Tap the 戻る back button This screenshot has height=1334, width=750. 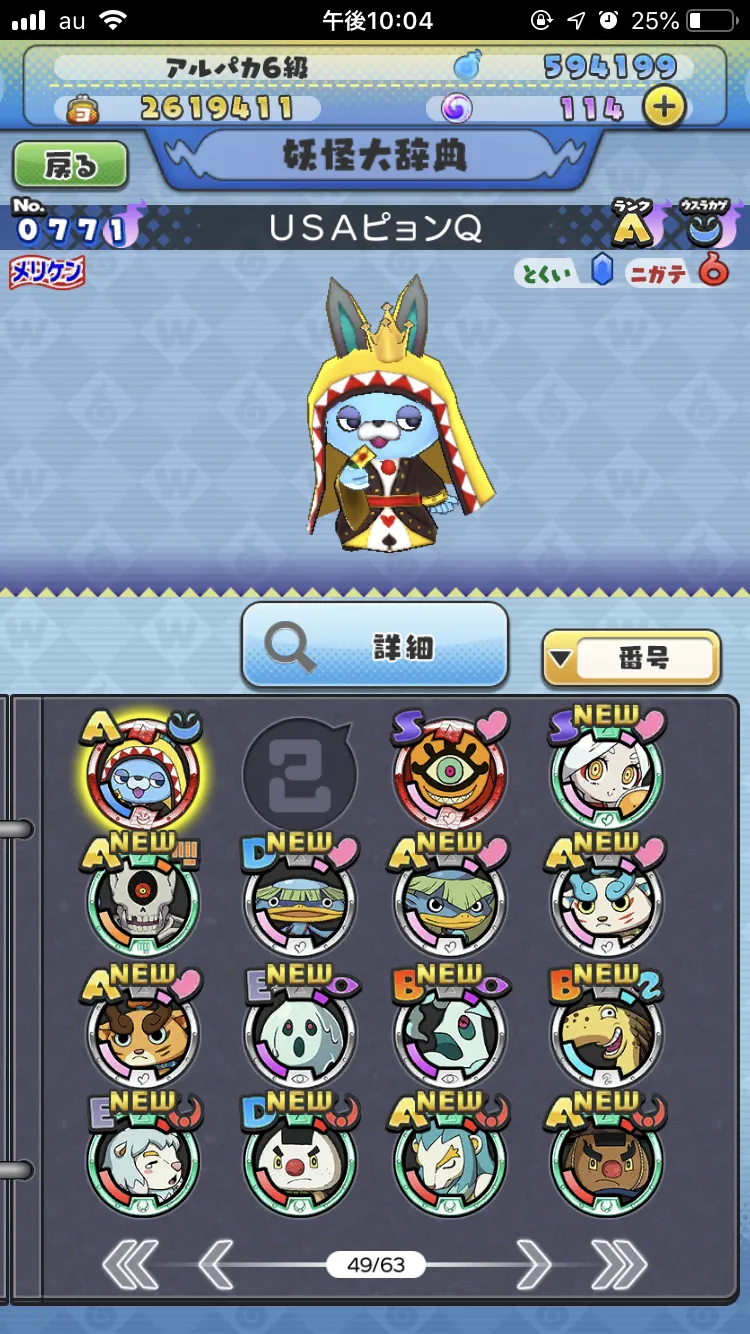70,166
